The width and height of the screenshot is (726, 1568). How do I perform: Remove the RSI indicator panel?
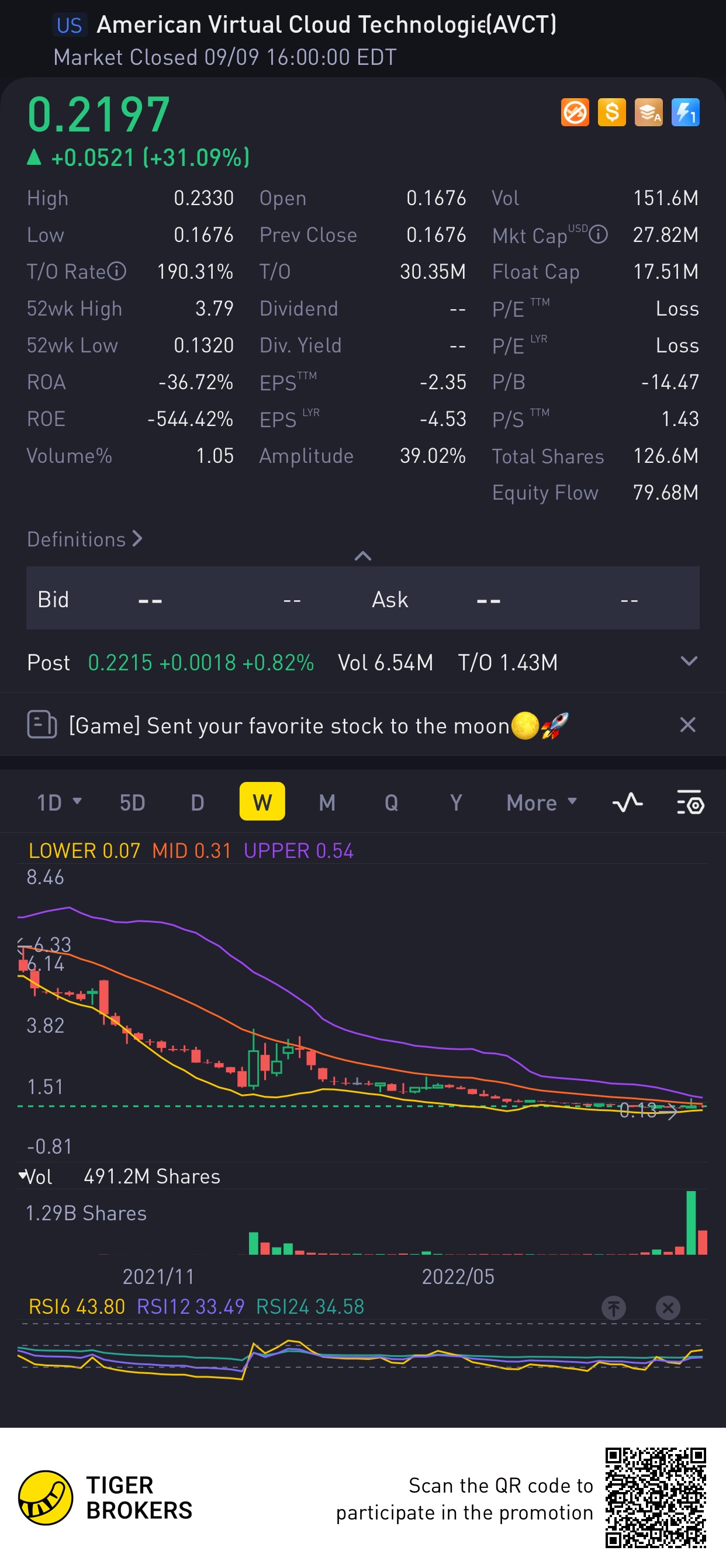coord(668,1307)
